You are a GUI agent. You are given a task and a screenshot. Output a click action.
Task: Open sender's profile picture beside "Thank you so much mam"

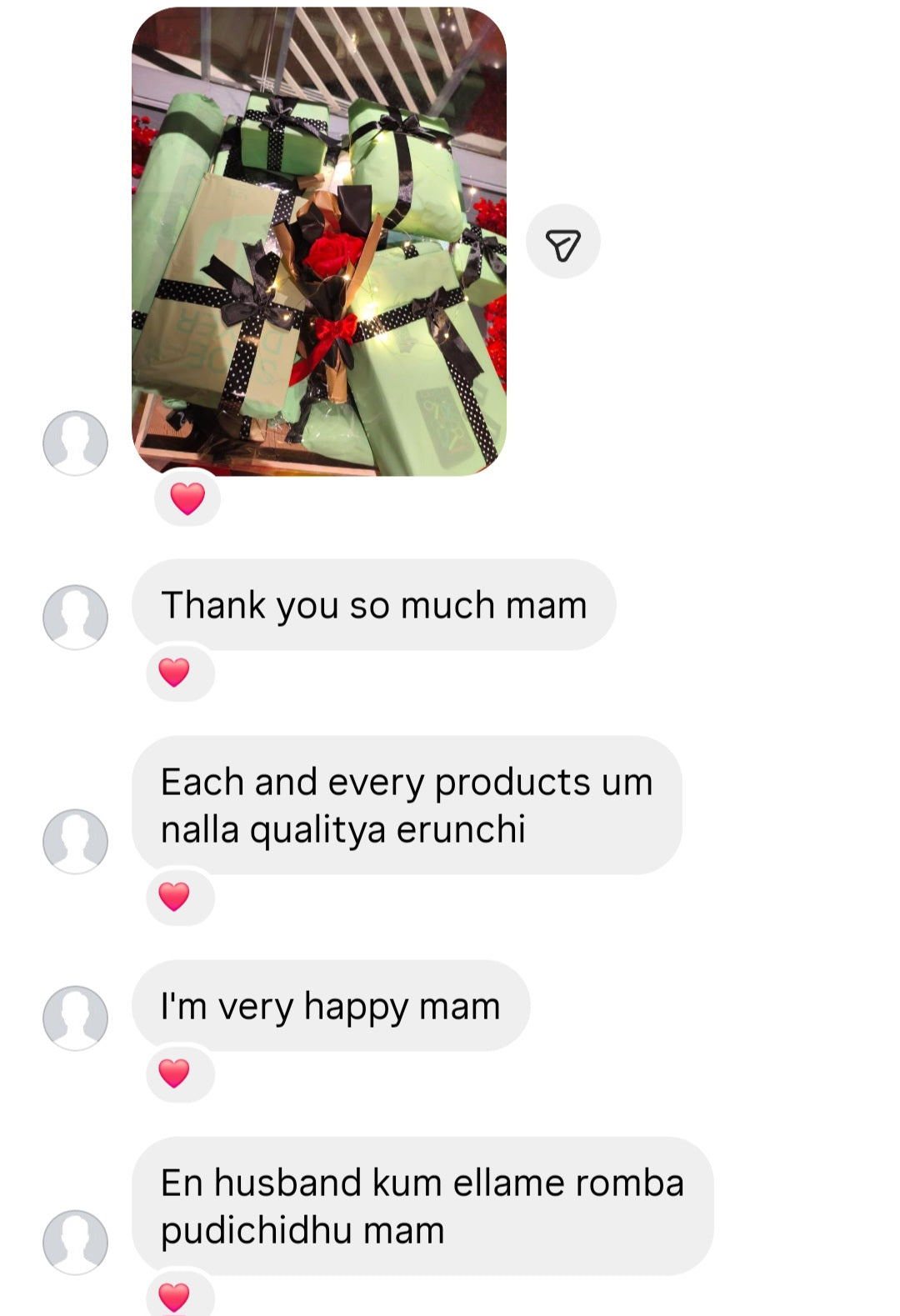pyautogui.click(x=75, y=617)
